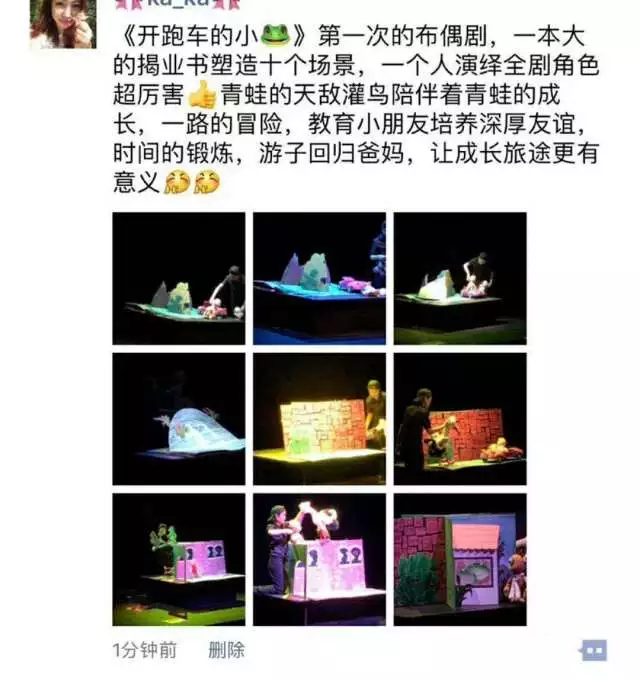Delete this Moments post via 删除
The width and height of the screenshot is (640, 681).
(x=227, y=650)
